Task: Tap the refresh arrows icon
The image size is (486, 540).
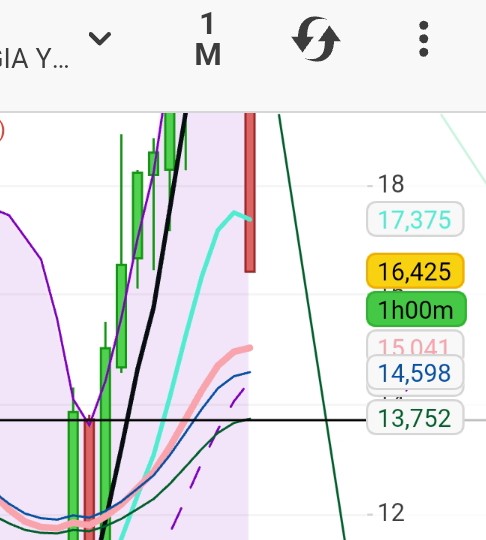Action: 316,39
